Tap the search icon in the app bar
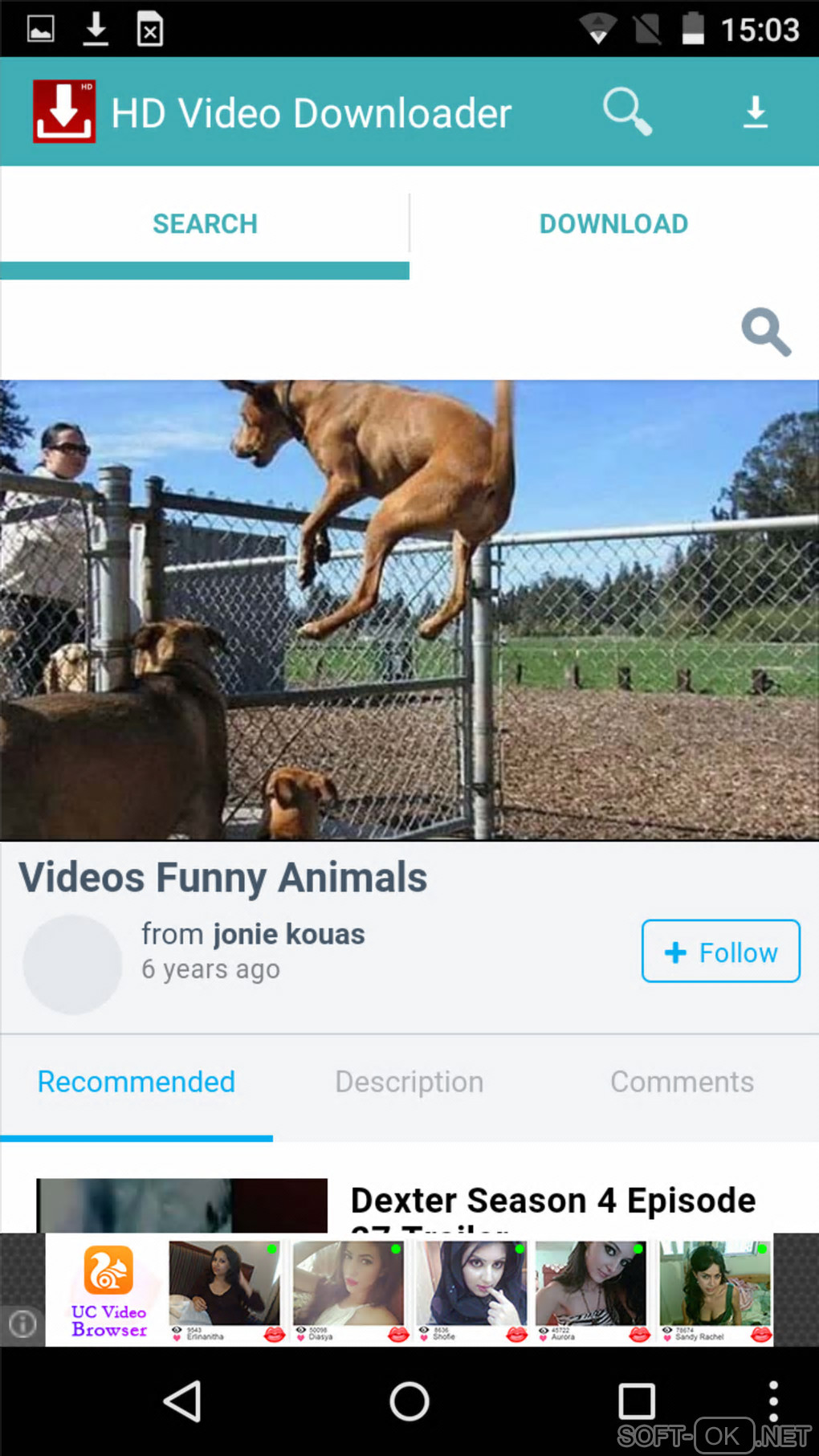 627,112
